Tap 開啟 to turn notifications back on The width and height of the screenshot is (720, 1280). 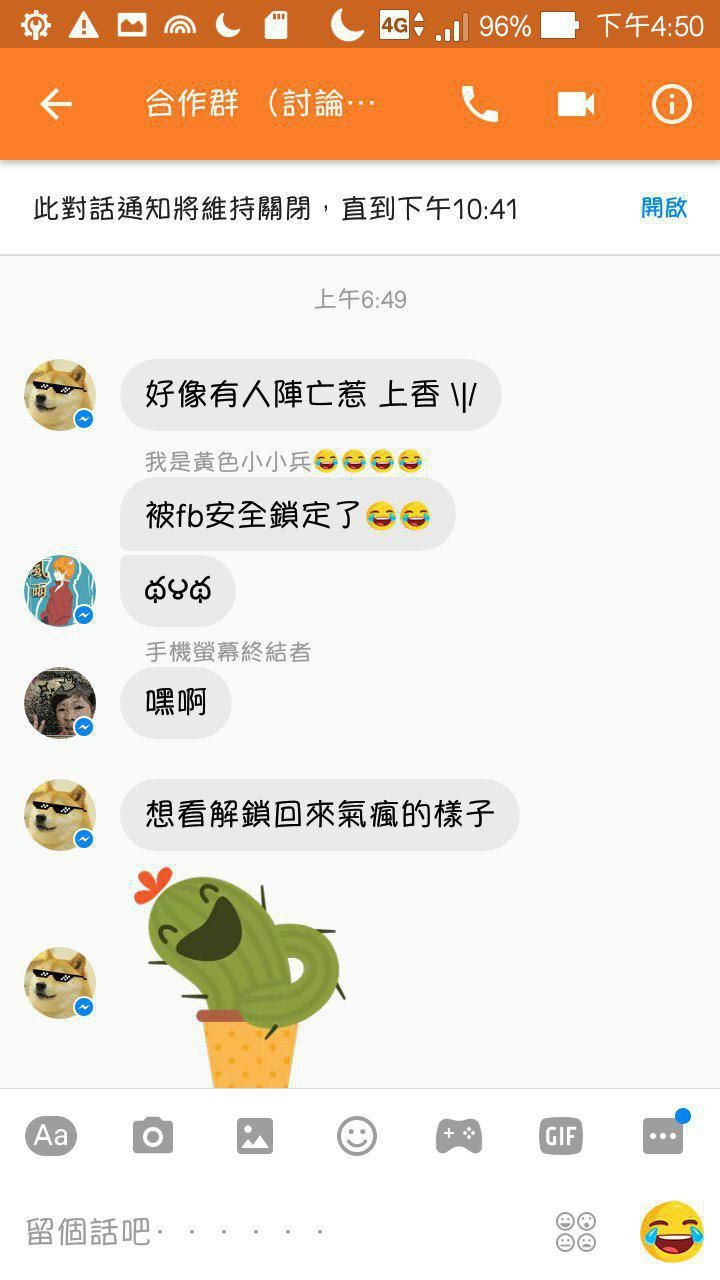click(x=664, y=208)
